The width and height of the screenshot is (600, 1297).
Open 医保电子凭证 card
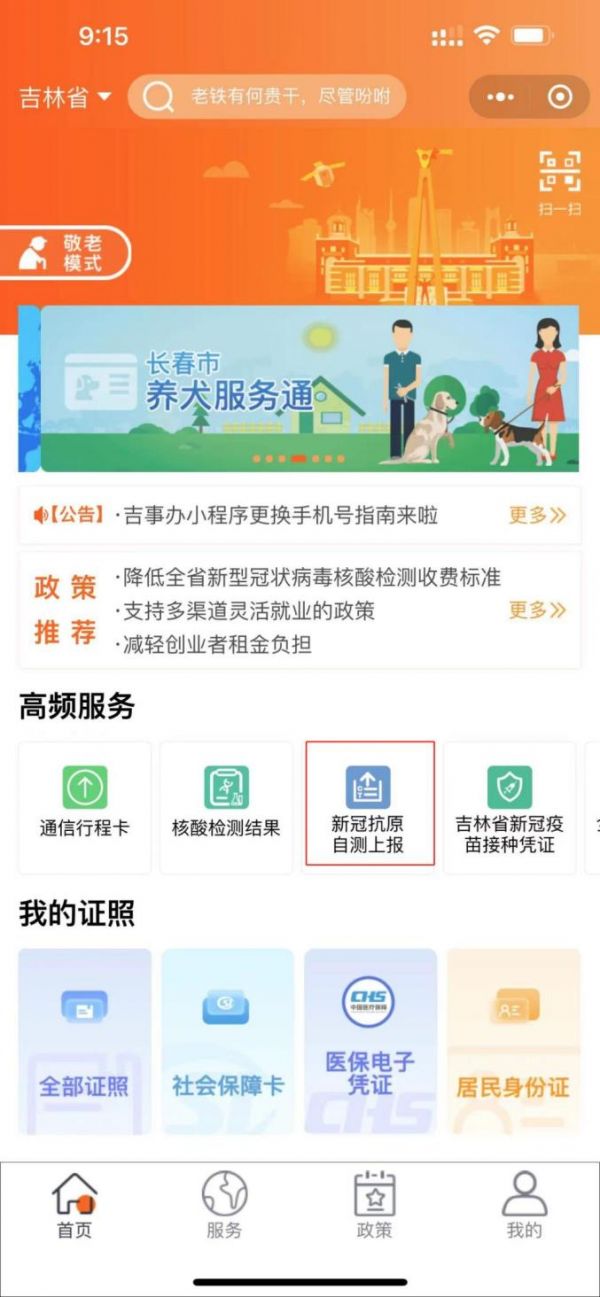[x=370, y=1040]
